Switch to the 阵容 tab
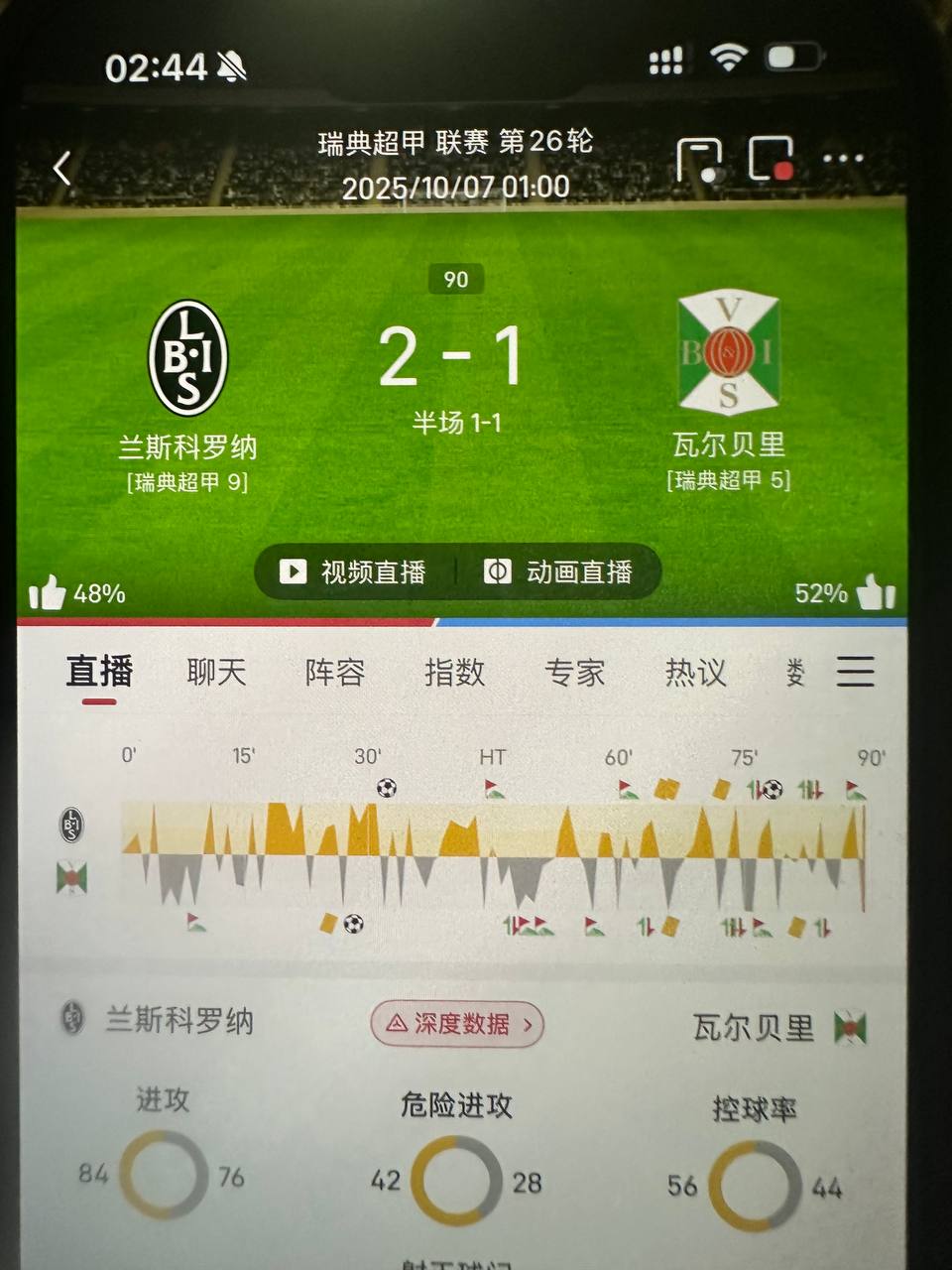This screenshot has width=952, height=1270. (335, 672)
